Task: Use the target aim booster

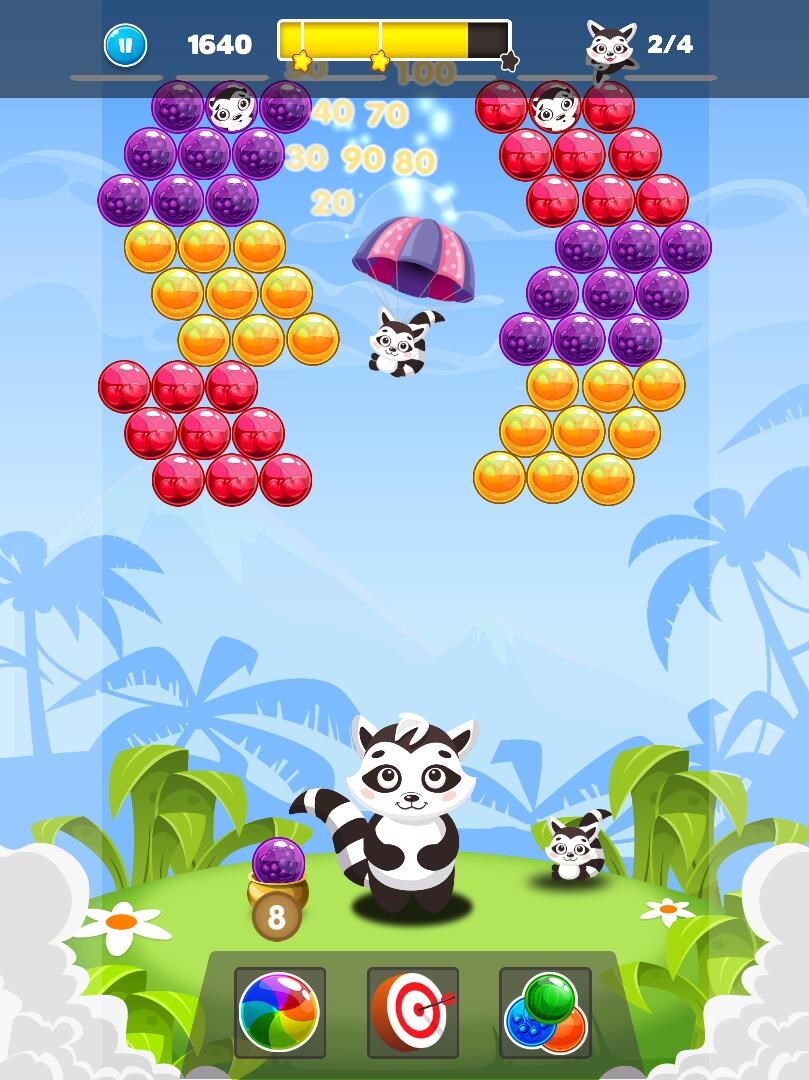Action: (412, 1012)
